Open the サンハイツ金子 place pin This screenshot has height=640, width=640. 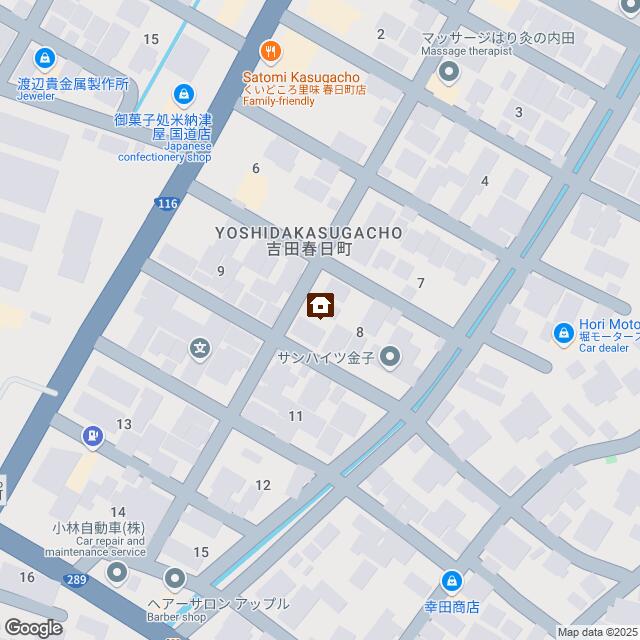[390, 356]
